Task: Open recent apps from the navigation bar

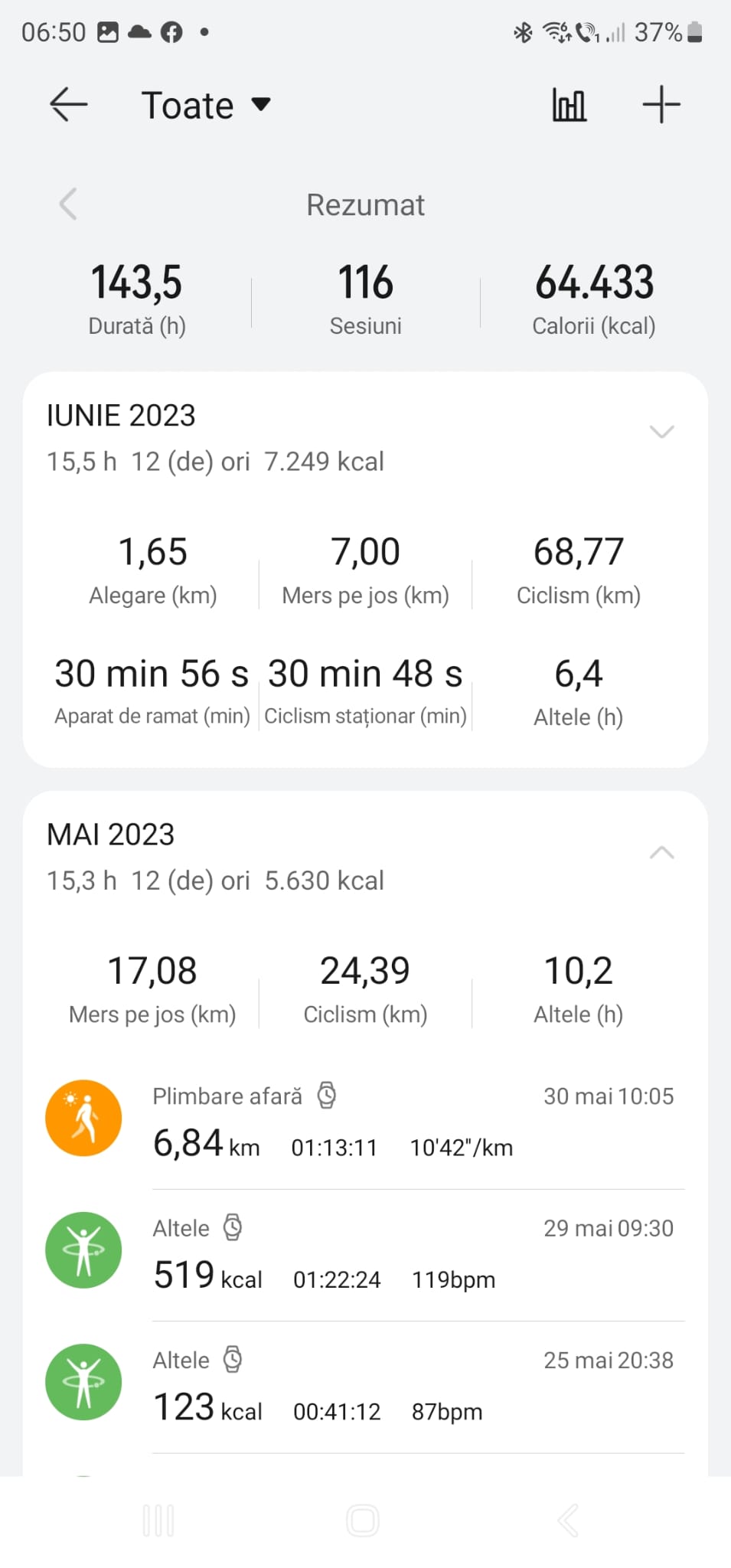Action: point(158,1521)
